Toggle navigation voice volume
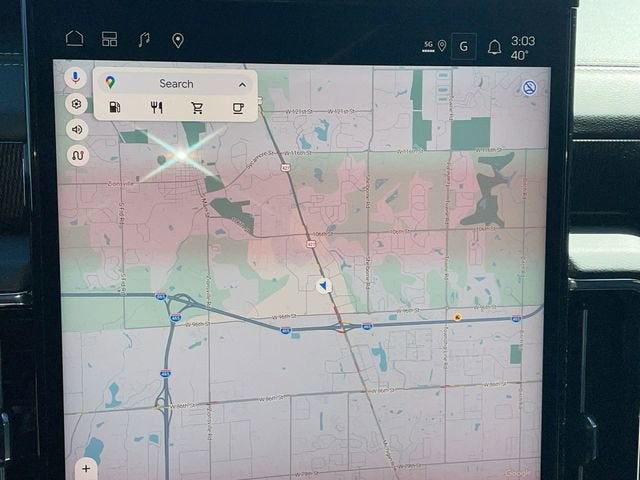The height and width of the screenshot is (480, 640). click(77, 129)
